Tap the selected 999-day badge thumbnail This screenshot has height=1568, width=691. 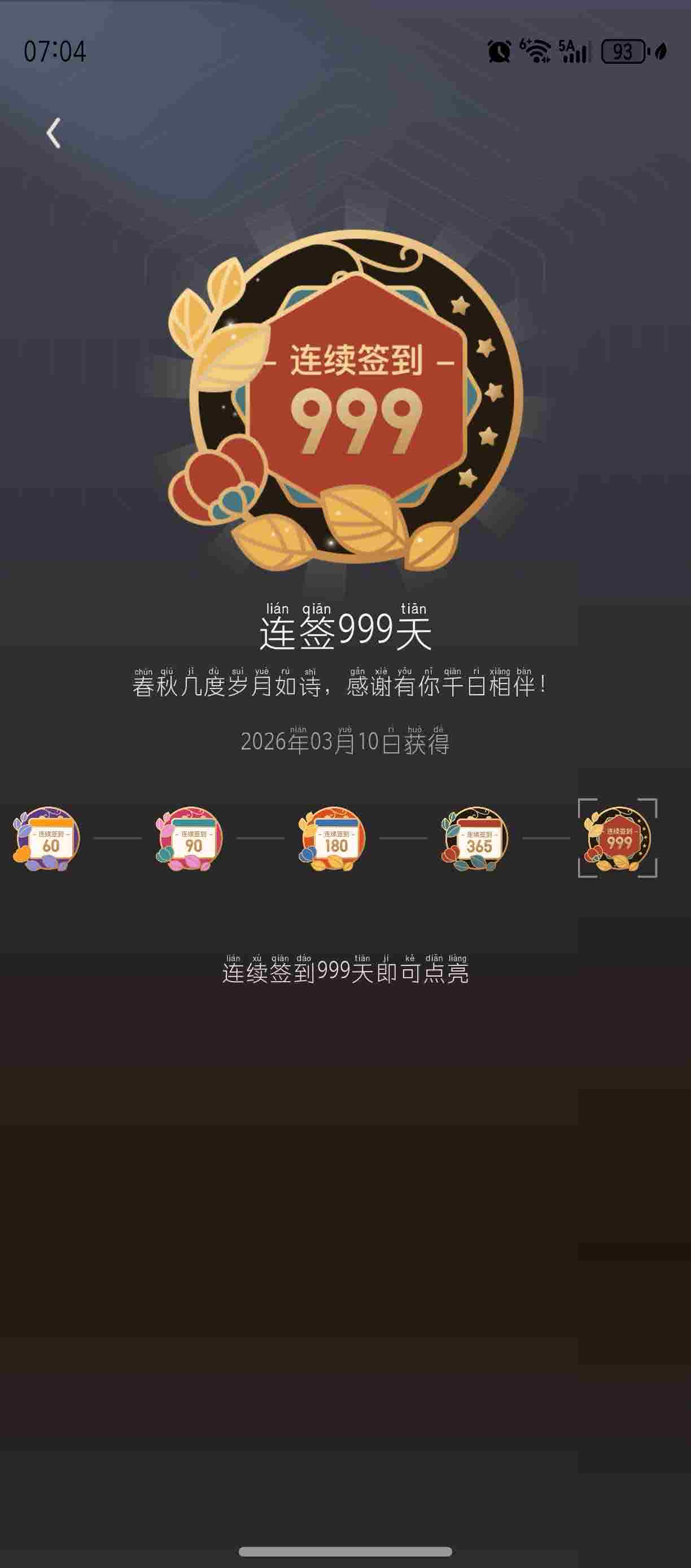coord(618,838)
